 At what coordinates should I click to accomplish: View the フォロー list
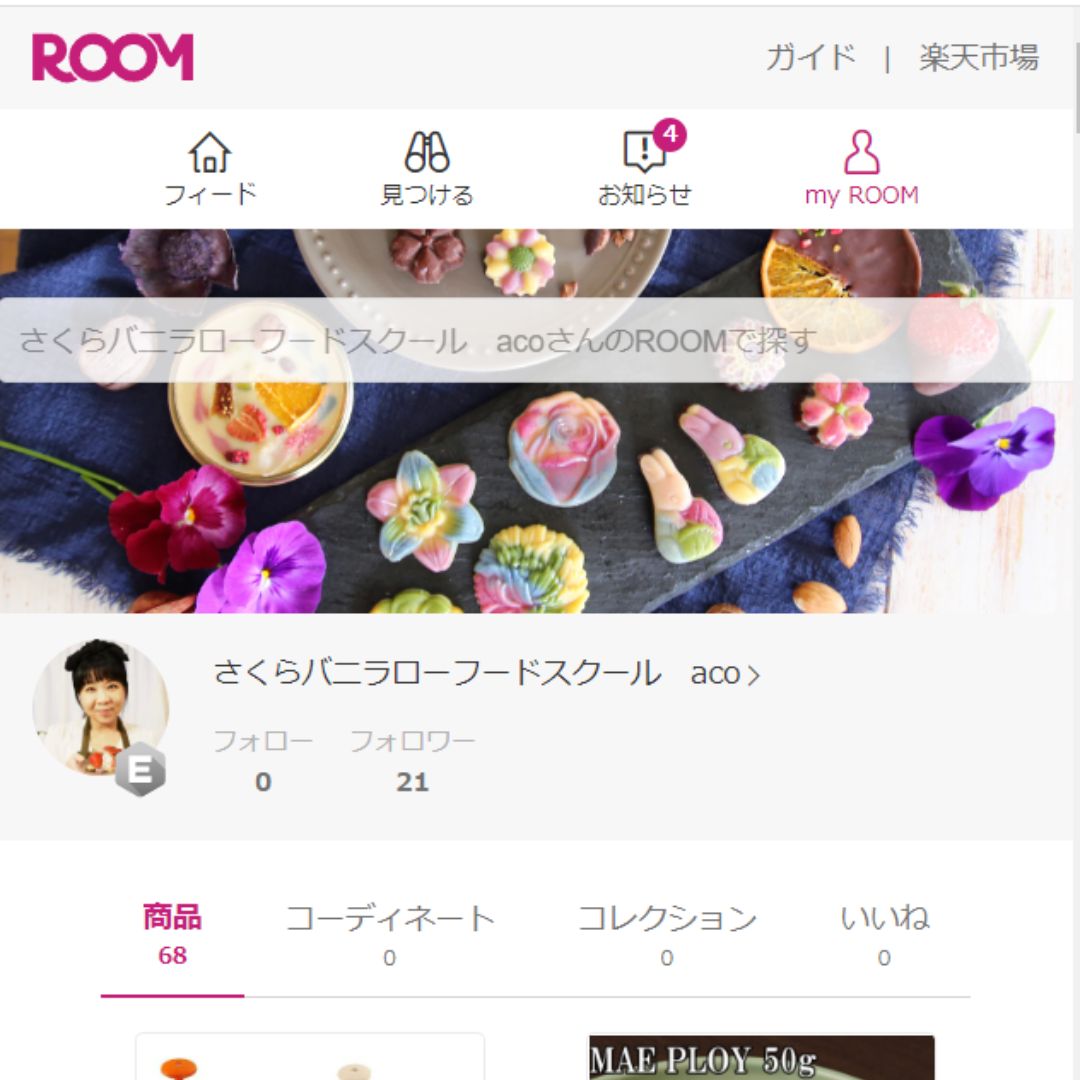[x=262, y=761]
